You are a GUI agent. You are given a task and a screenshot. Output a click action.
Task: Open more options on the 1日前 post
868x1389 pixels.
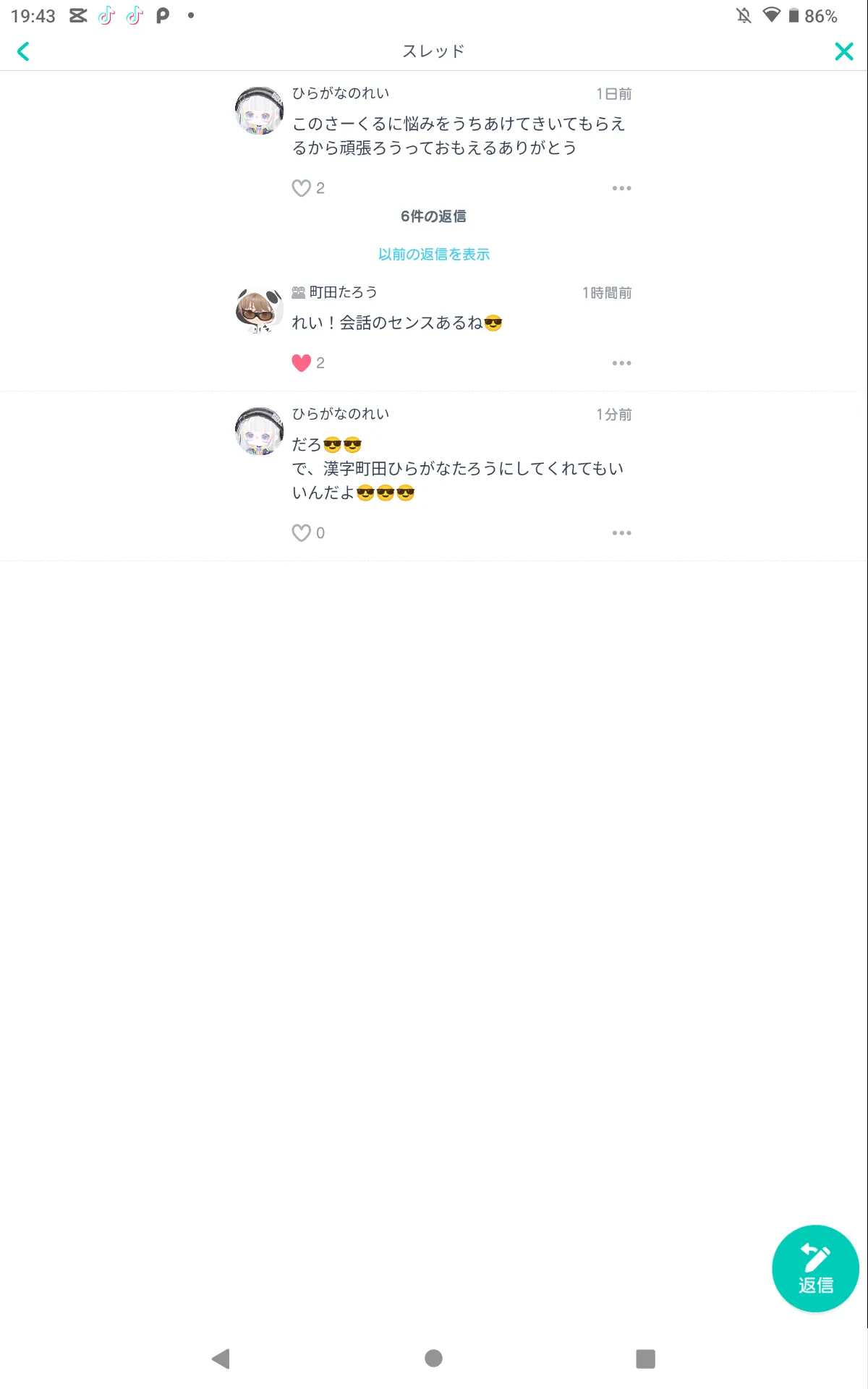pyautogui.click(x=621, y=188)
